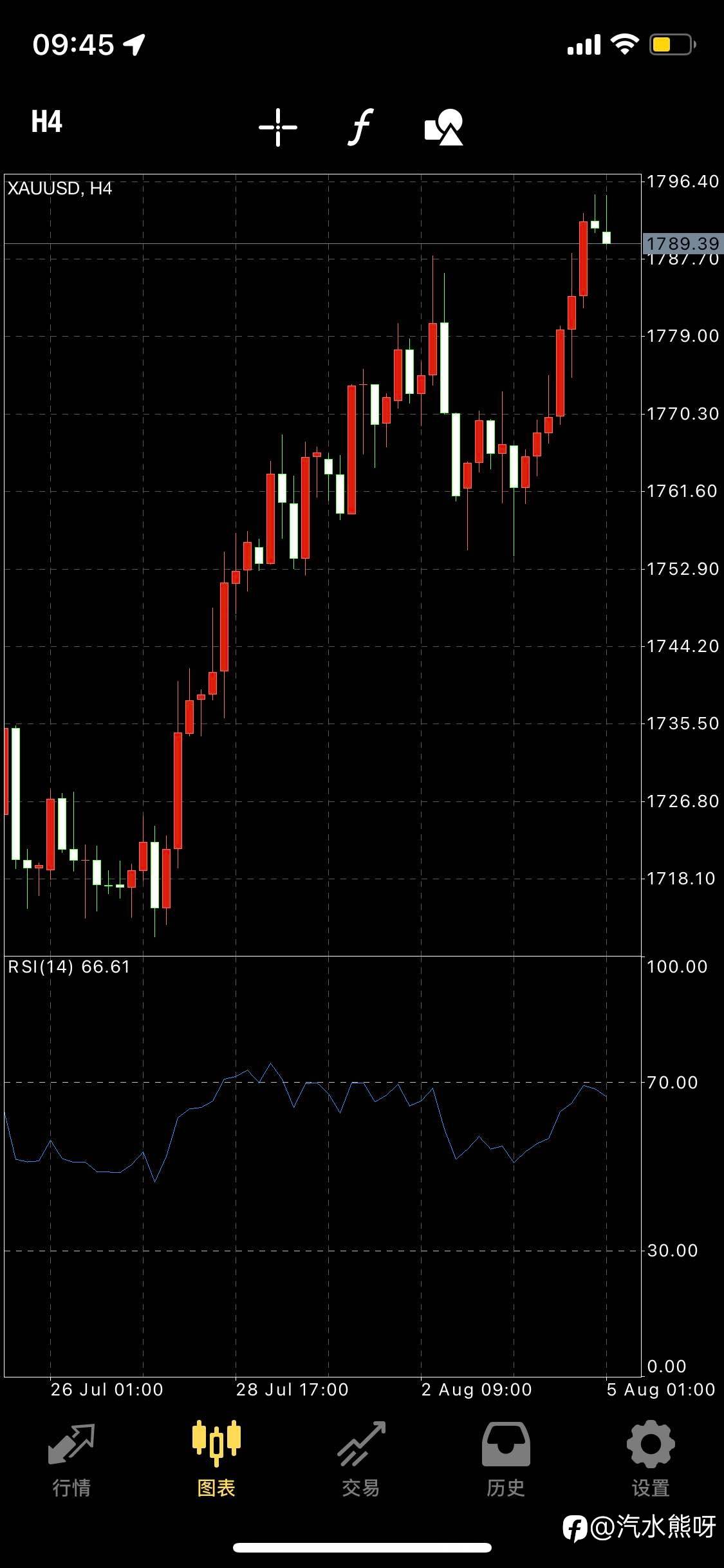Open the H4 timeframe selector
724x1568 pixels.
[47, 122]
